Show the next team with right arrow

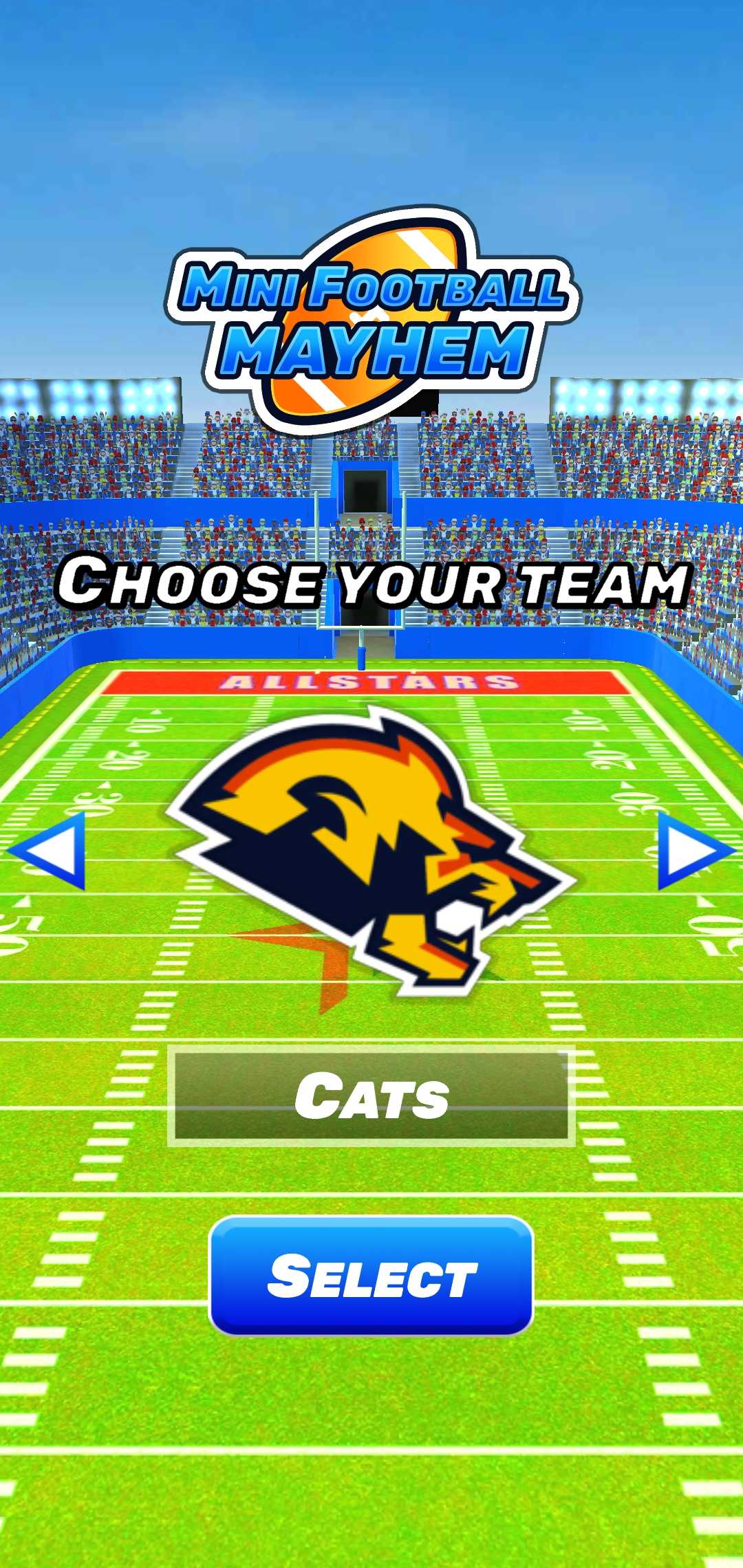click(x=693, y=851)
